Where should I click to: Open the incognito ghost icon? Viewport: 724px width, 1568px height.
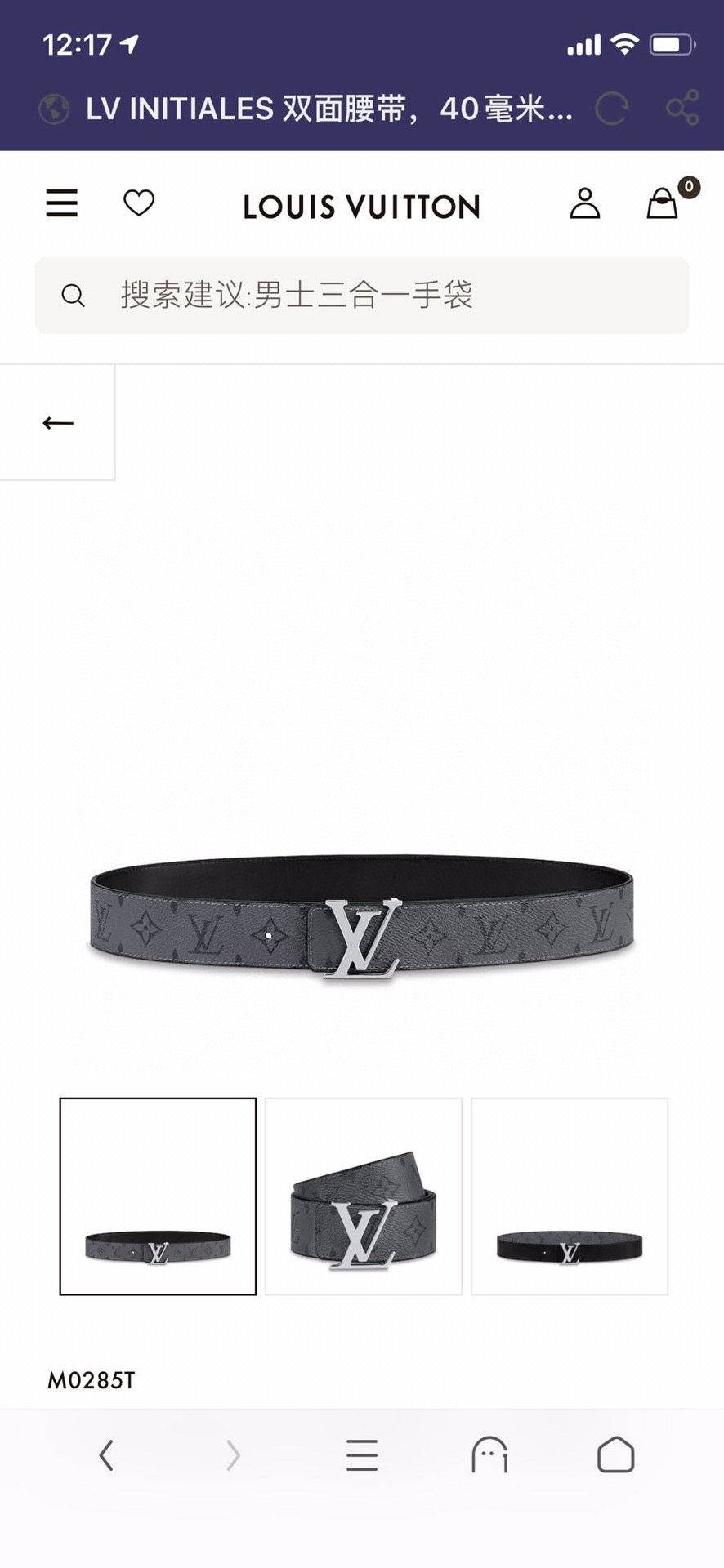click(489, 1454)
